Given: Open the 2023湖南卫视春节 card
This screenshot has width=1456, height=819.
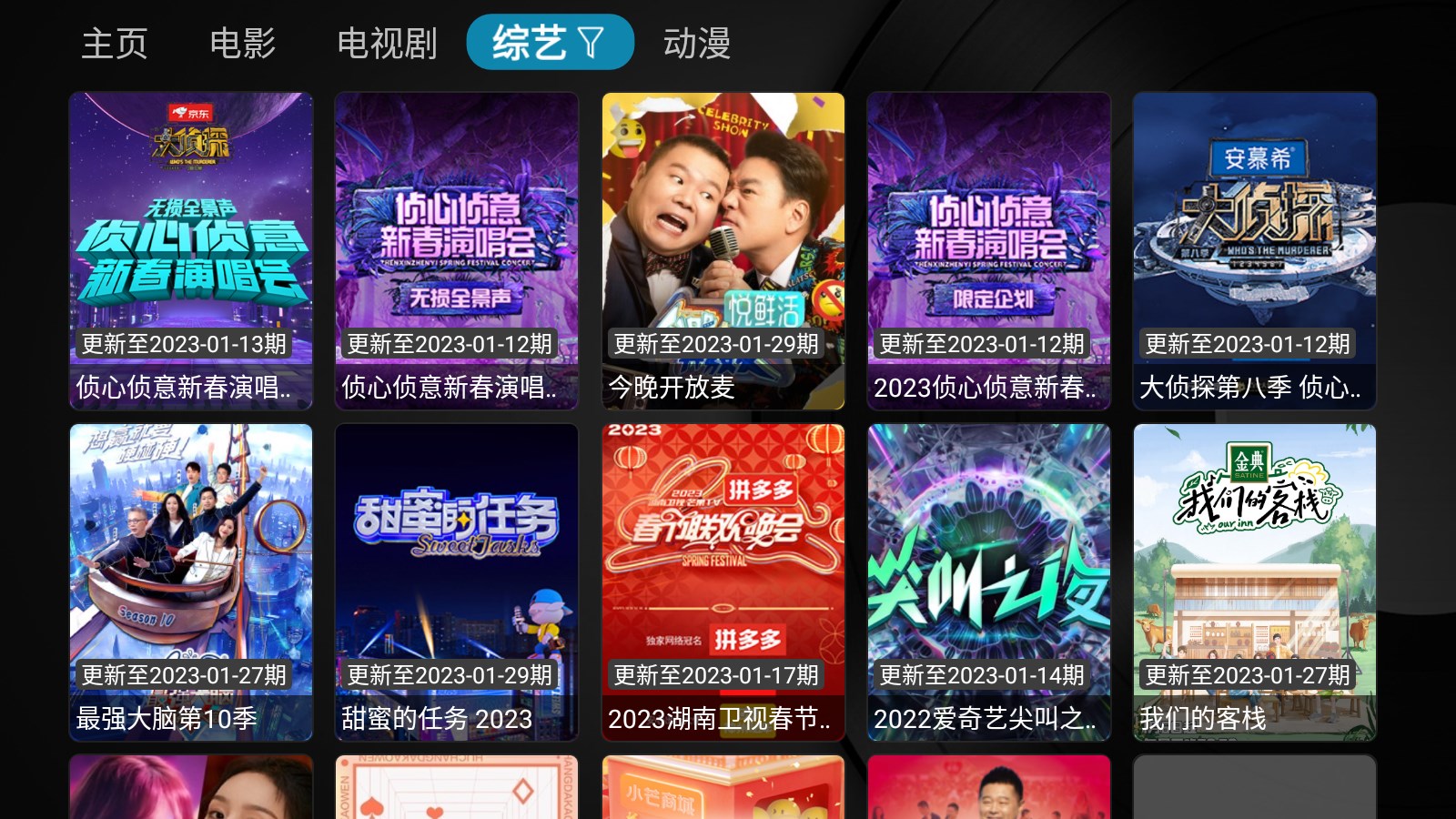Looking at the screenshot, I should (x=723, y=581).
